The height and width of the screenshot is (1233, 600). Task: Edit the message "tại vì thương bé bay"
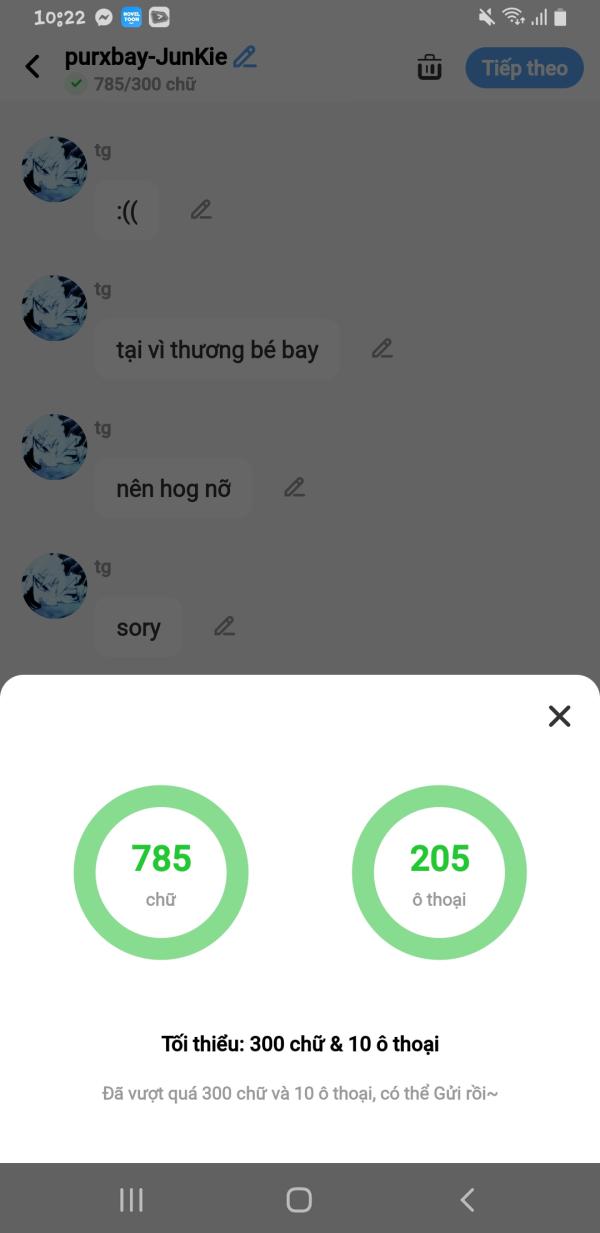pos(382,349)
